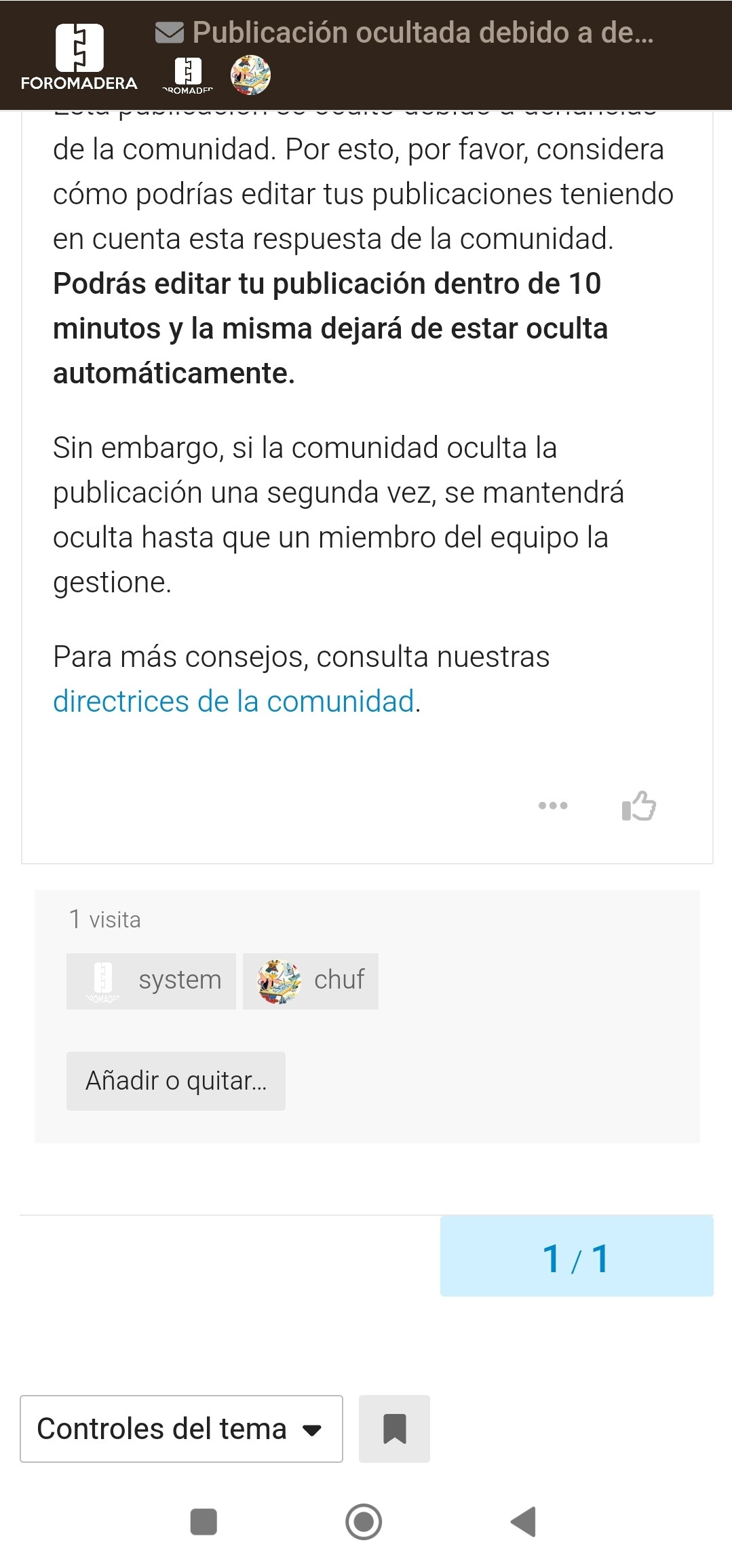This screenshot has width=732, height=1568.
Task: Go back using the system back button
Action: (524, 1521)
